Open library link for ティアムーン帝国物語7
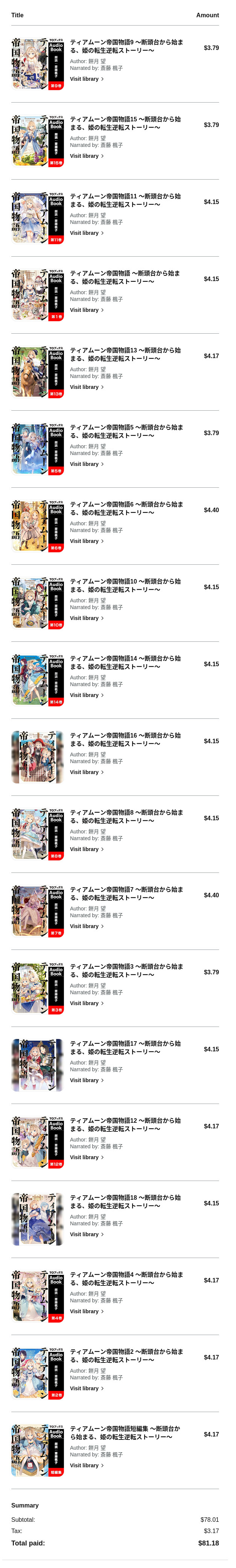 (86, 926)
